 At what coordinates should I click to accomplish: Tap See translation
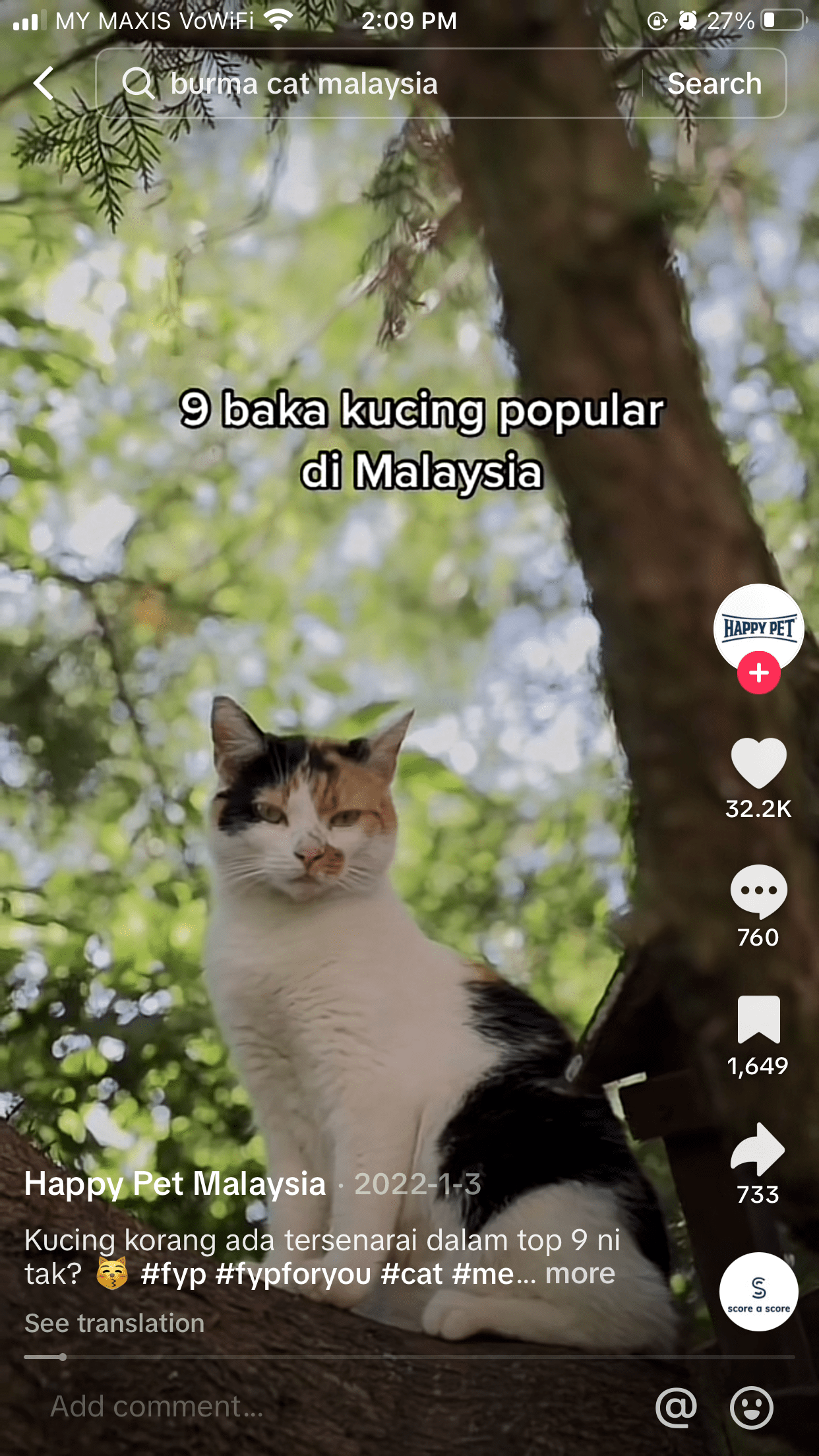click(115, 1323)
